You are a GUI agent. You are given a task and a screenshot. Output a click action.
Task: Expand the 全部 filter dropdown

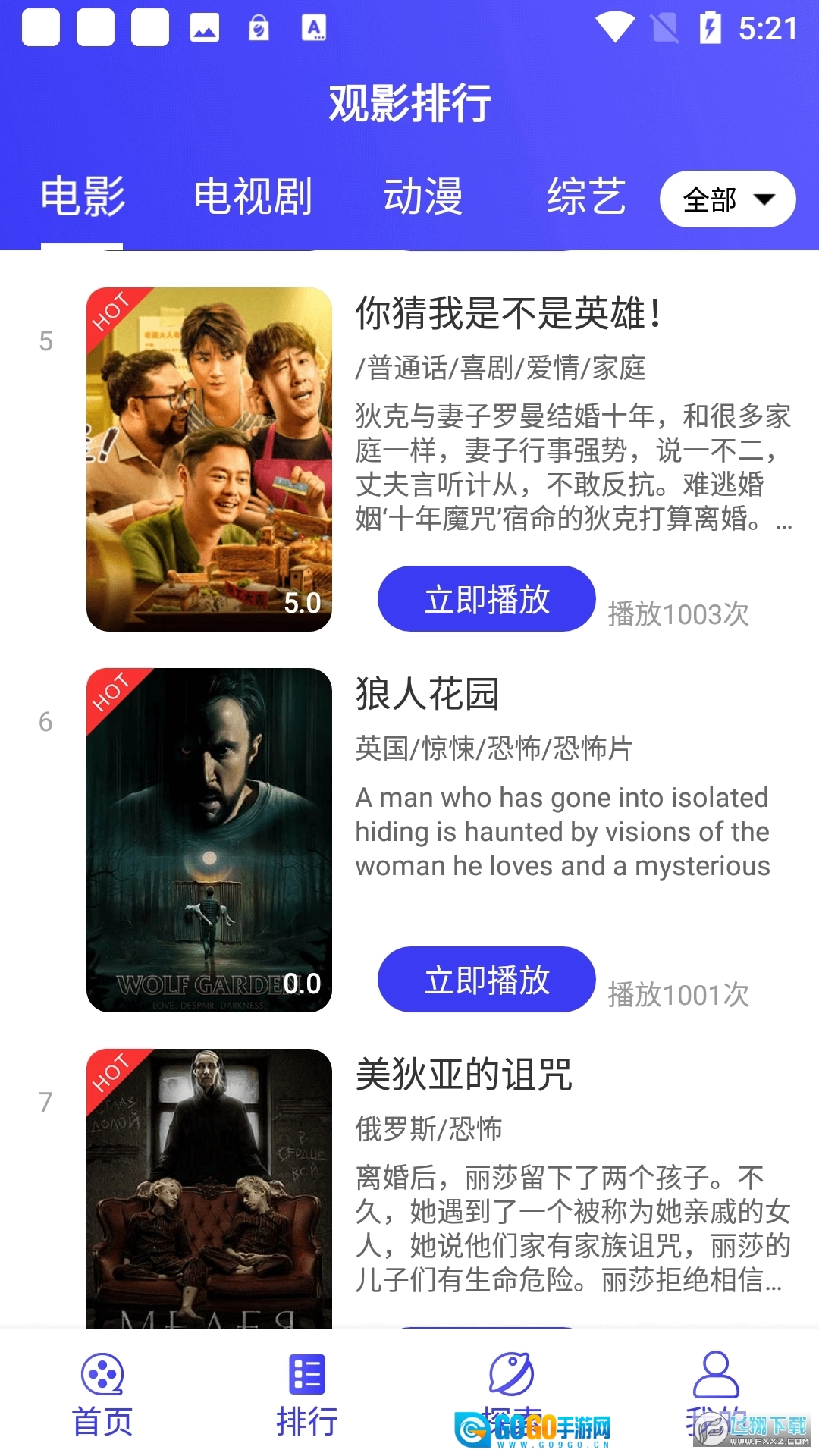tap(726, 199)
